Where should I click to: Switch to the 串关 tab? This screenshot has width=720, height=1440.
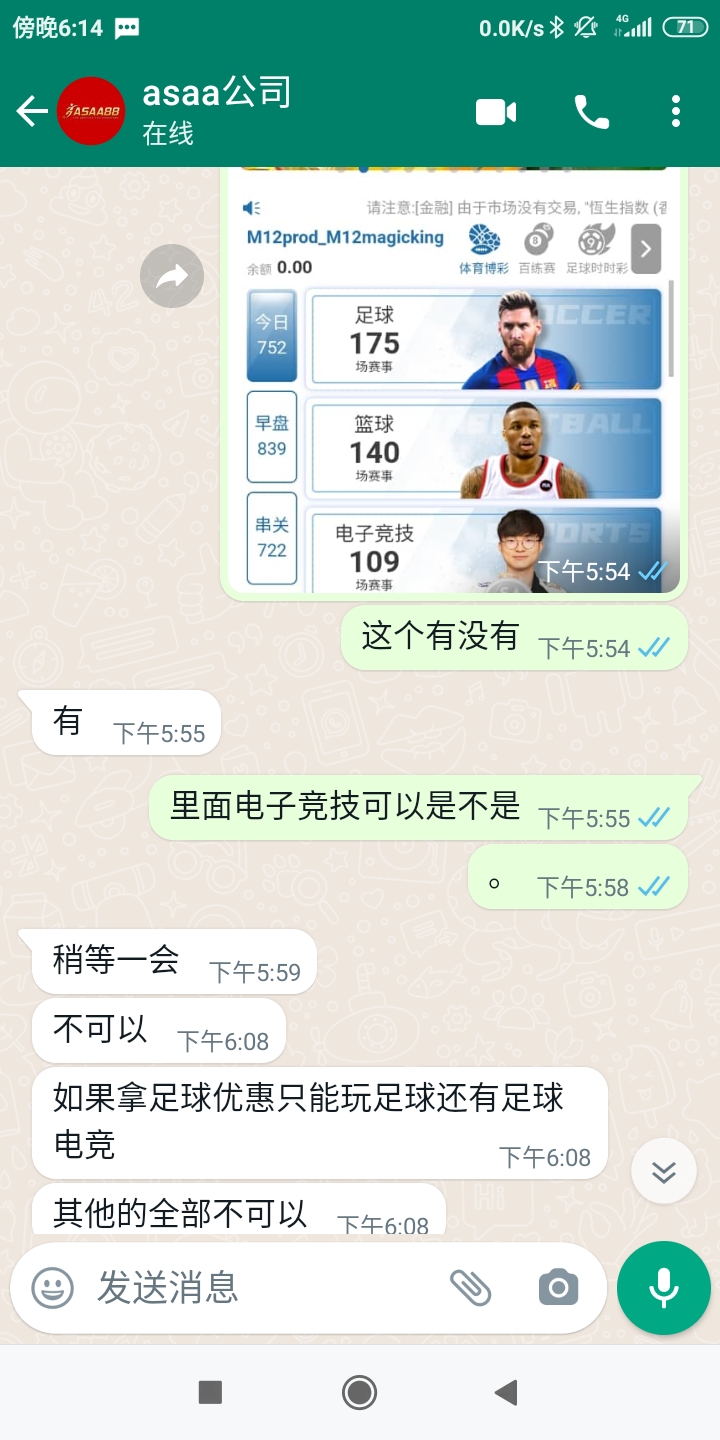[x=270, y=538]
